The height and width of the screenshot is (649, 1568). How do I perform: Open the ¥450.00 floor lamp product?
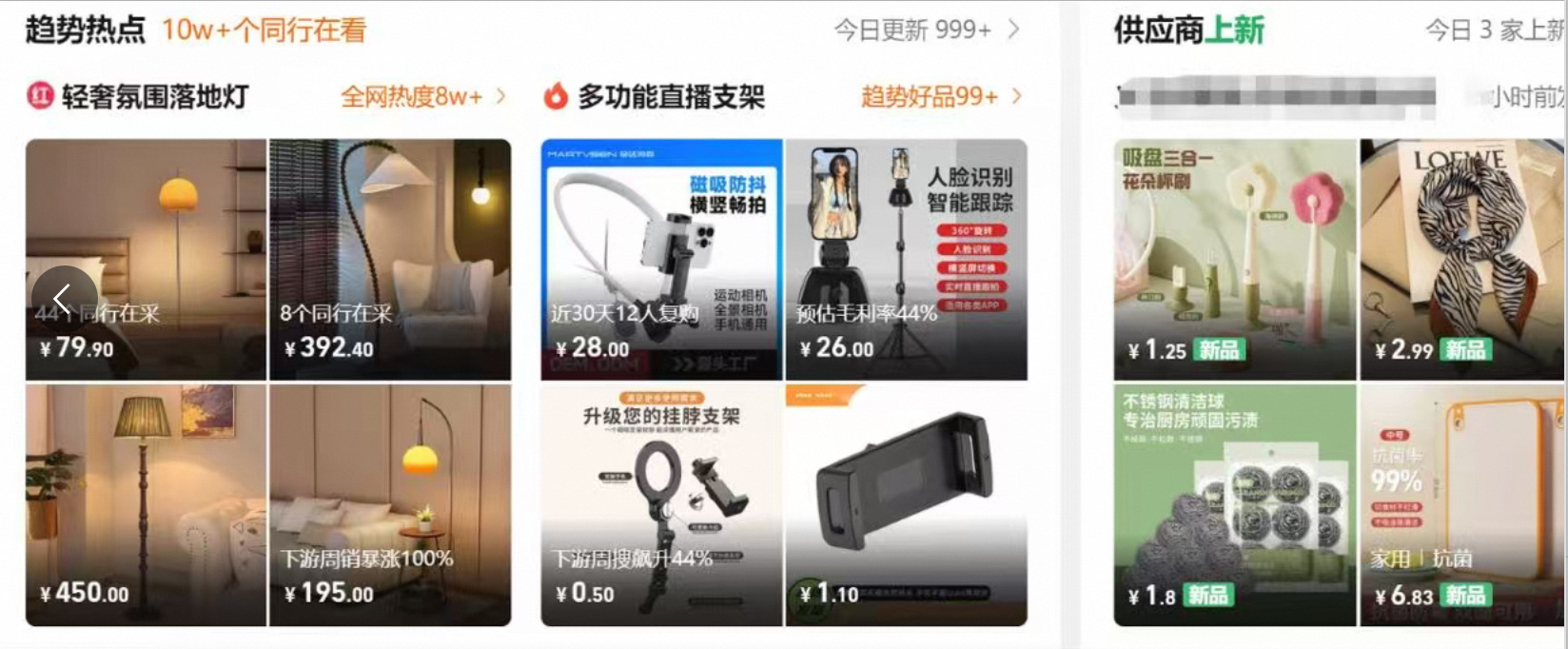(x=146, y=504)
